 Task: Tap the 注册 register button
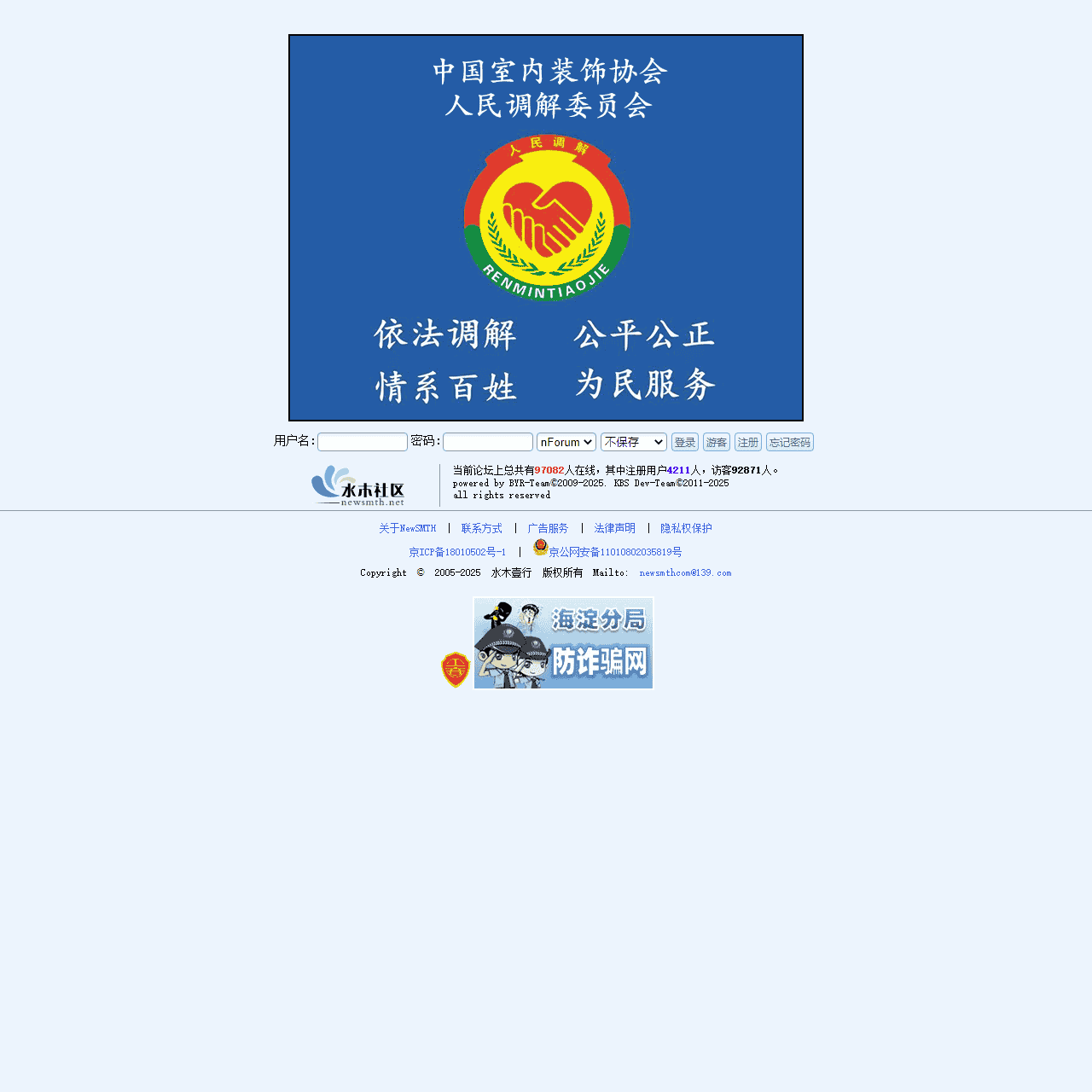click(747, 442)
